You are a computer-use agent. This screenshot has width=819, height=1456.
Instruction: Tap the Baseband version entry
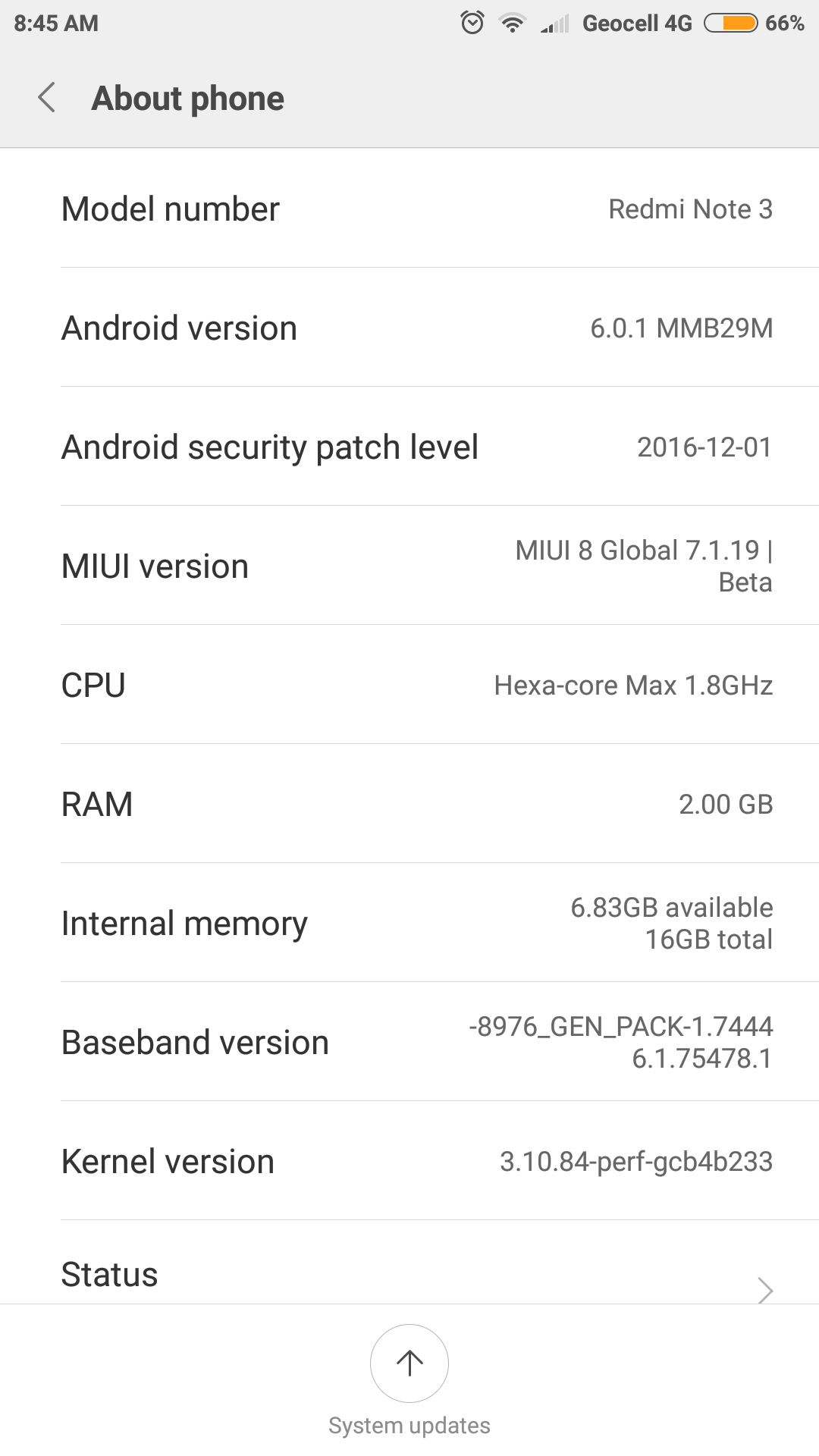click(x=409, y=1042)
